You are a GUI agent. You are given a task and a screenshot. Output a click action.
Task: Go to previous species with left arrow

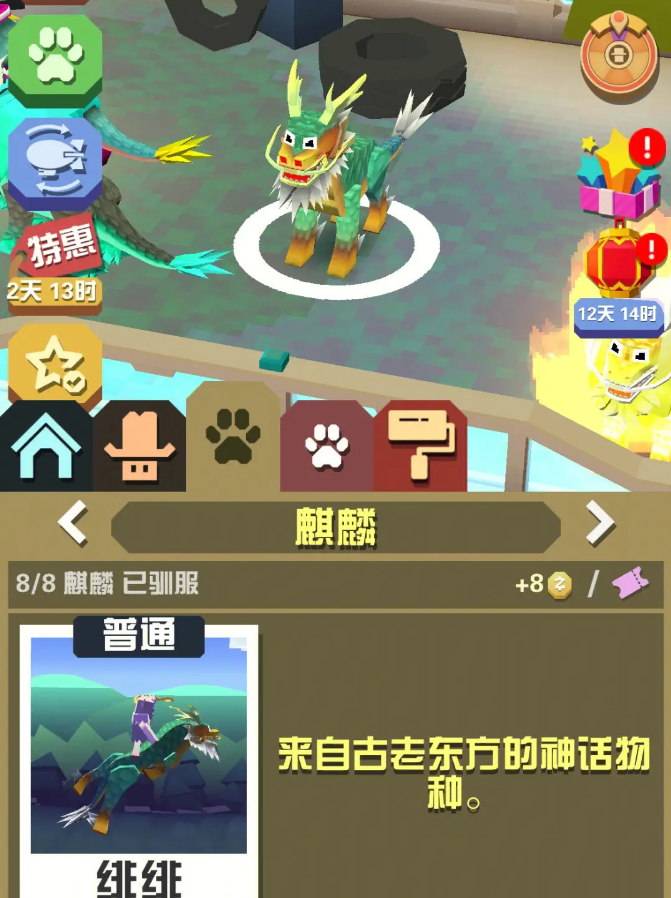(73, 522)
